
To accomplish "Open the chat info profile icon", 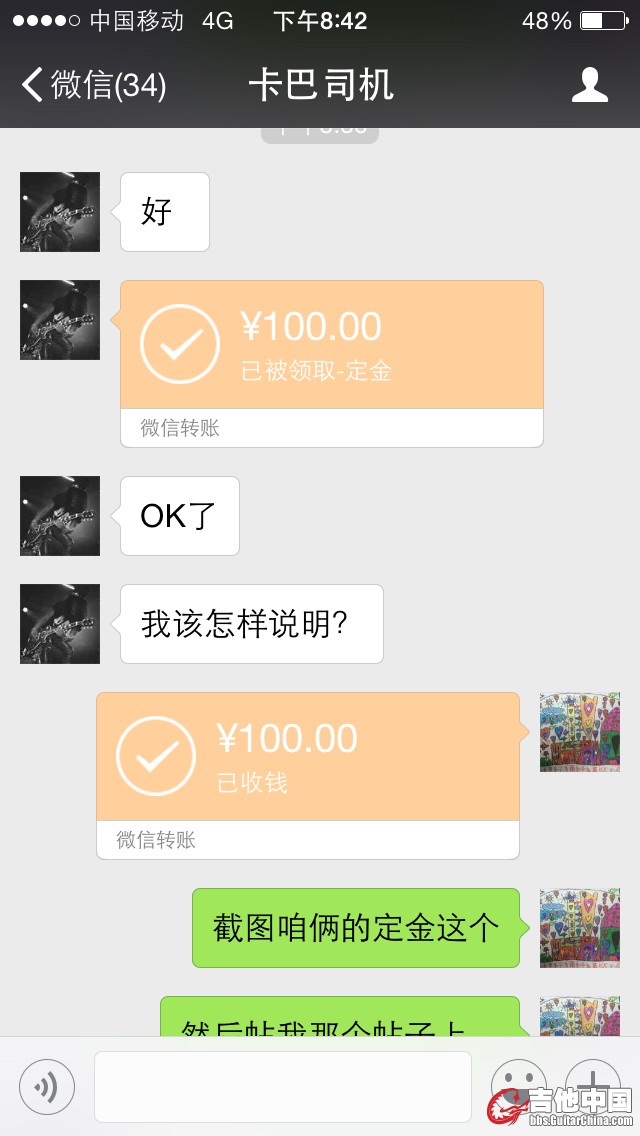I will (590, 85).
